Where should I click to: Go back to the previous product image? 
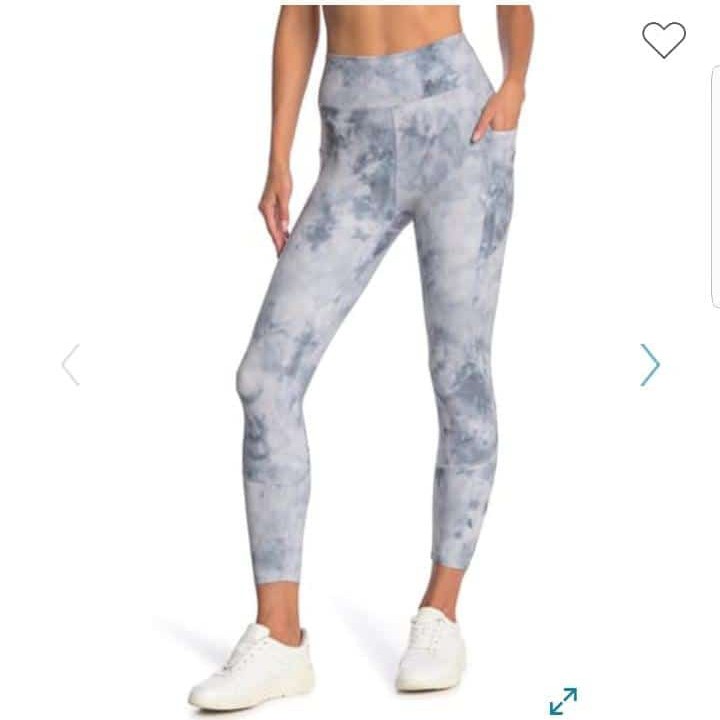pyautogui.click(x=70, y=365)
